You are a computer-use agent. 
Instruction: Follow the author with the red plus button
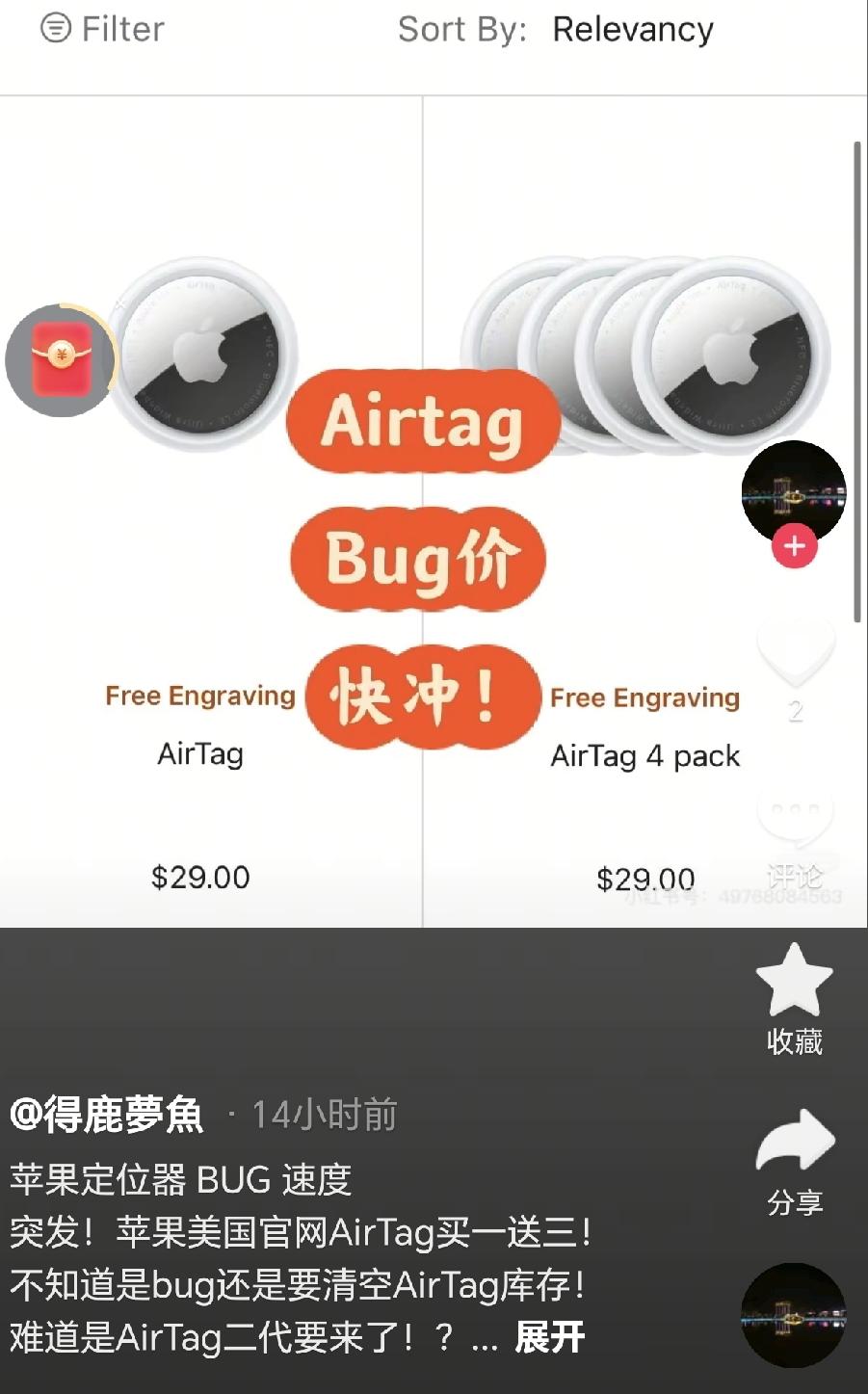[794, 546]
